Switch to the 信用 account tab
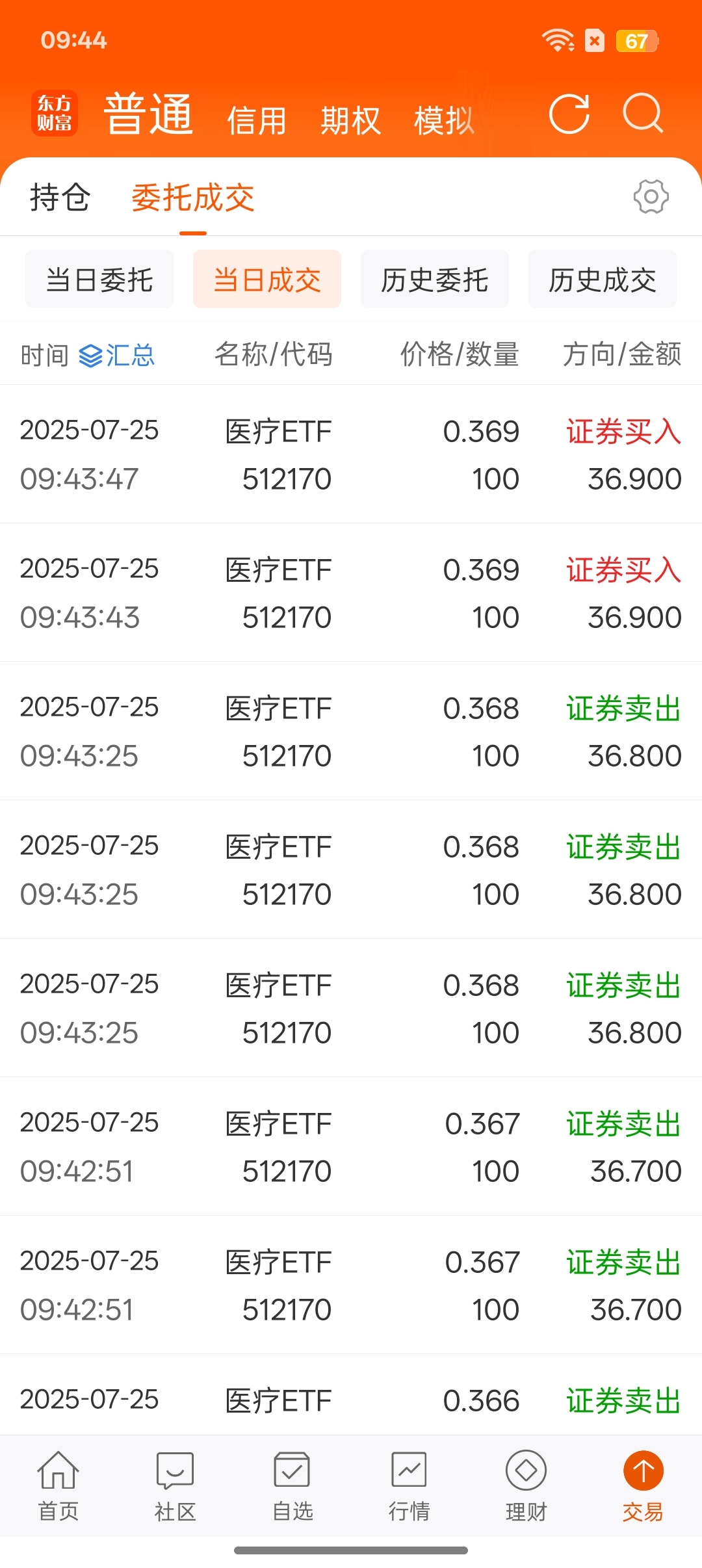Screen dimensions: 702x1568 (257, 121)
